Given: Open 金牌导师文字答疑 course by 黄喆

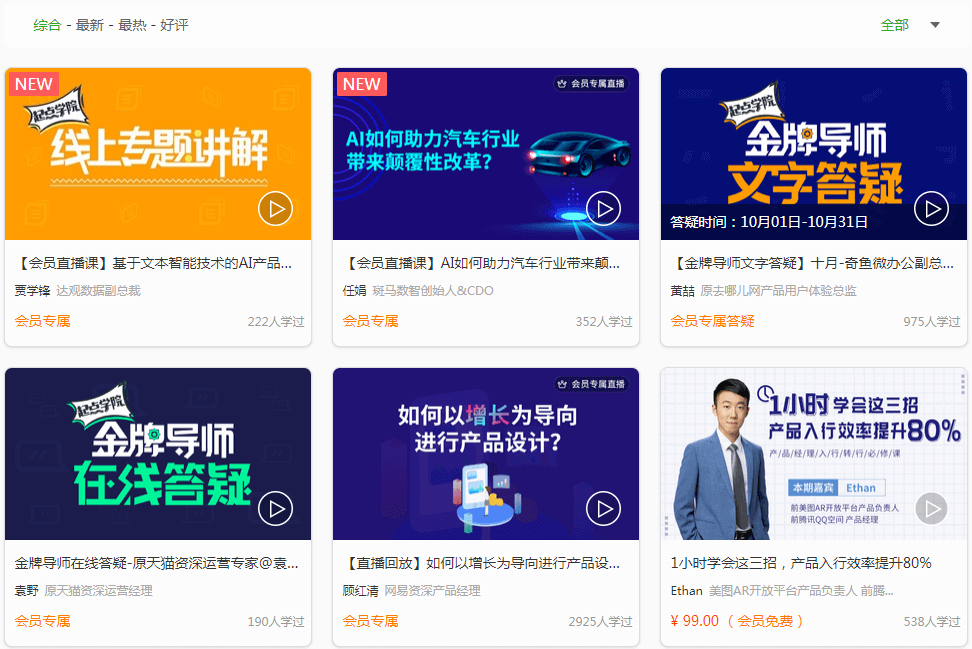Looking at the screenshot, I should pyautogui.click(x=814, y=155).
